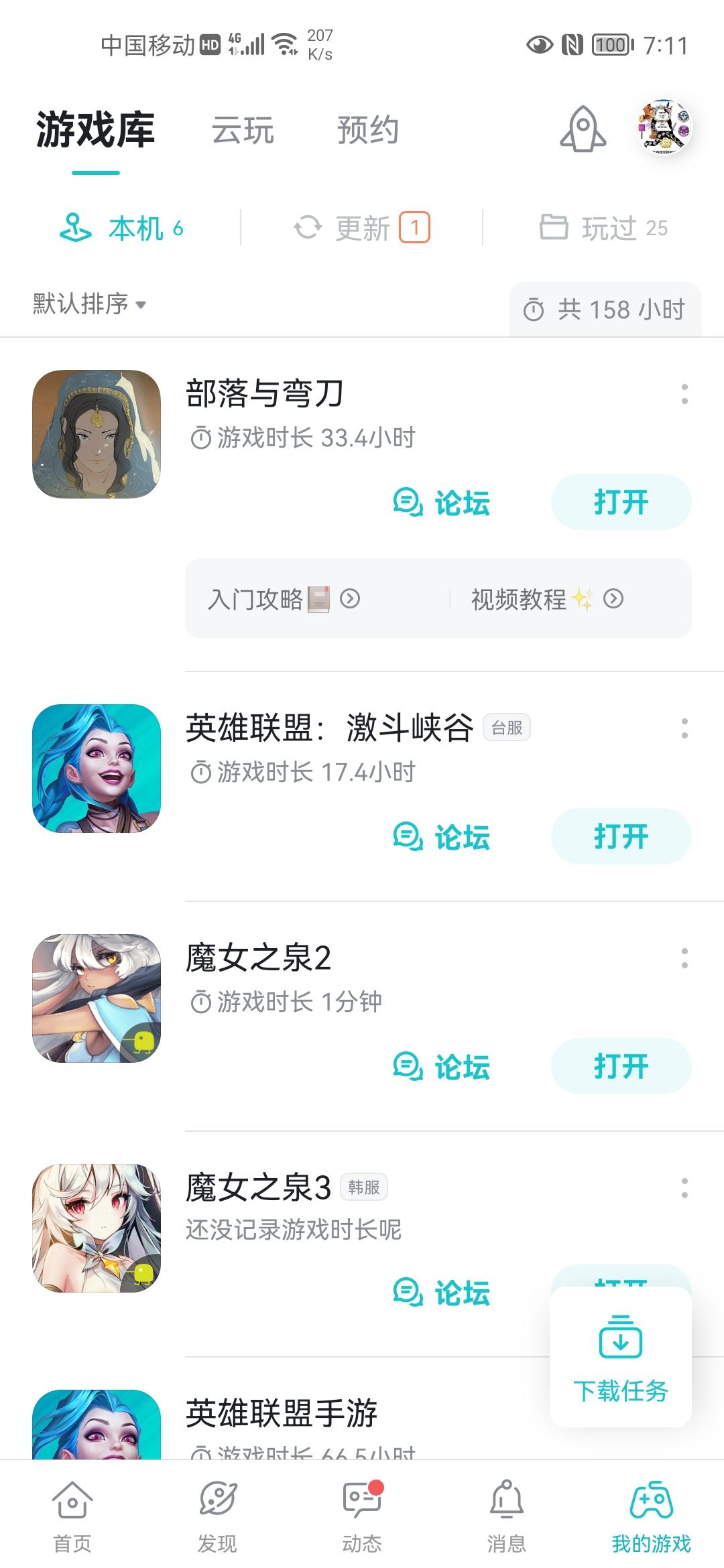This screenshot has width=724, height=1568.
Task: Switch to the 预约 tab
Action: tap(367, 131)
